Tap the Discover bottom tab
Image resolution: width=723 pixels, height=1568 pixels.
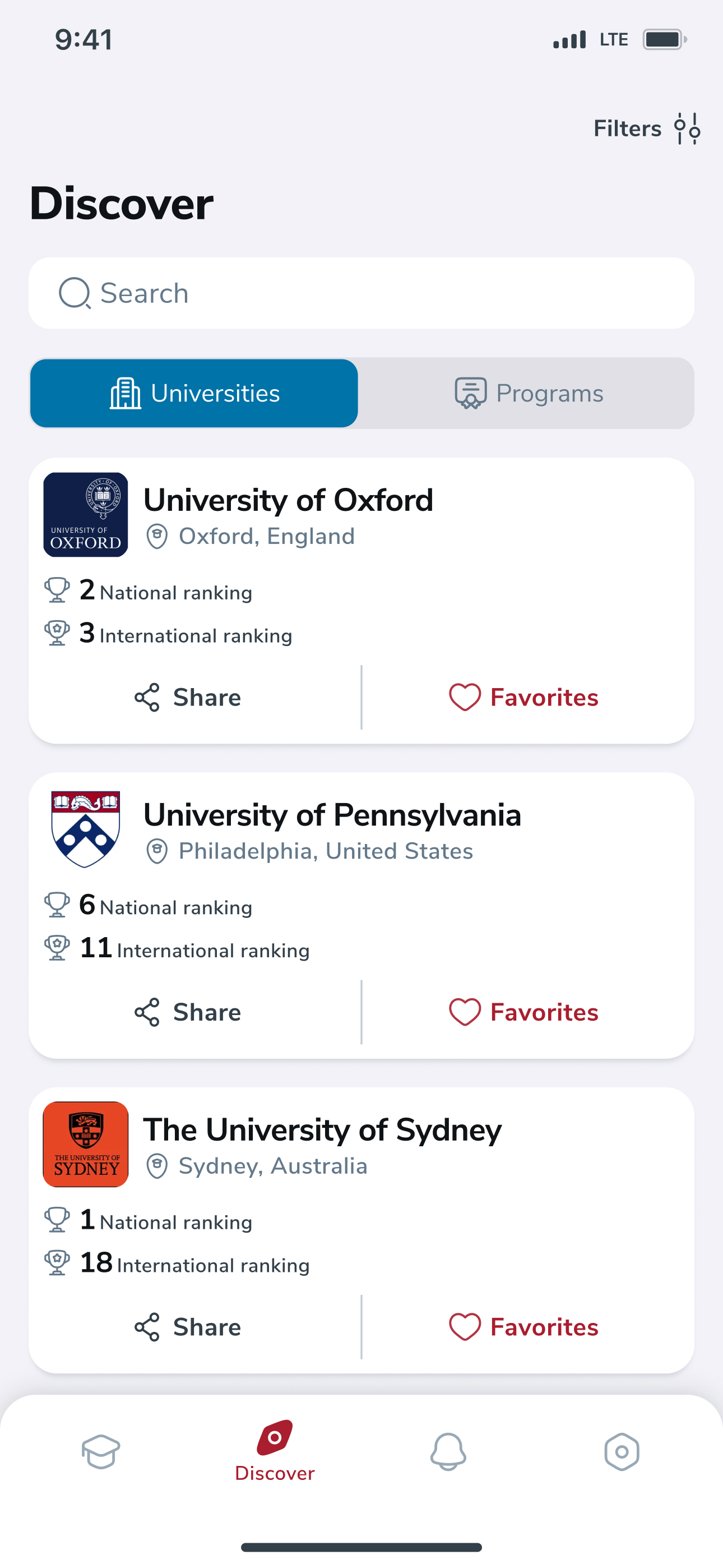[275, 1452]
